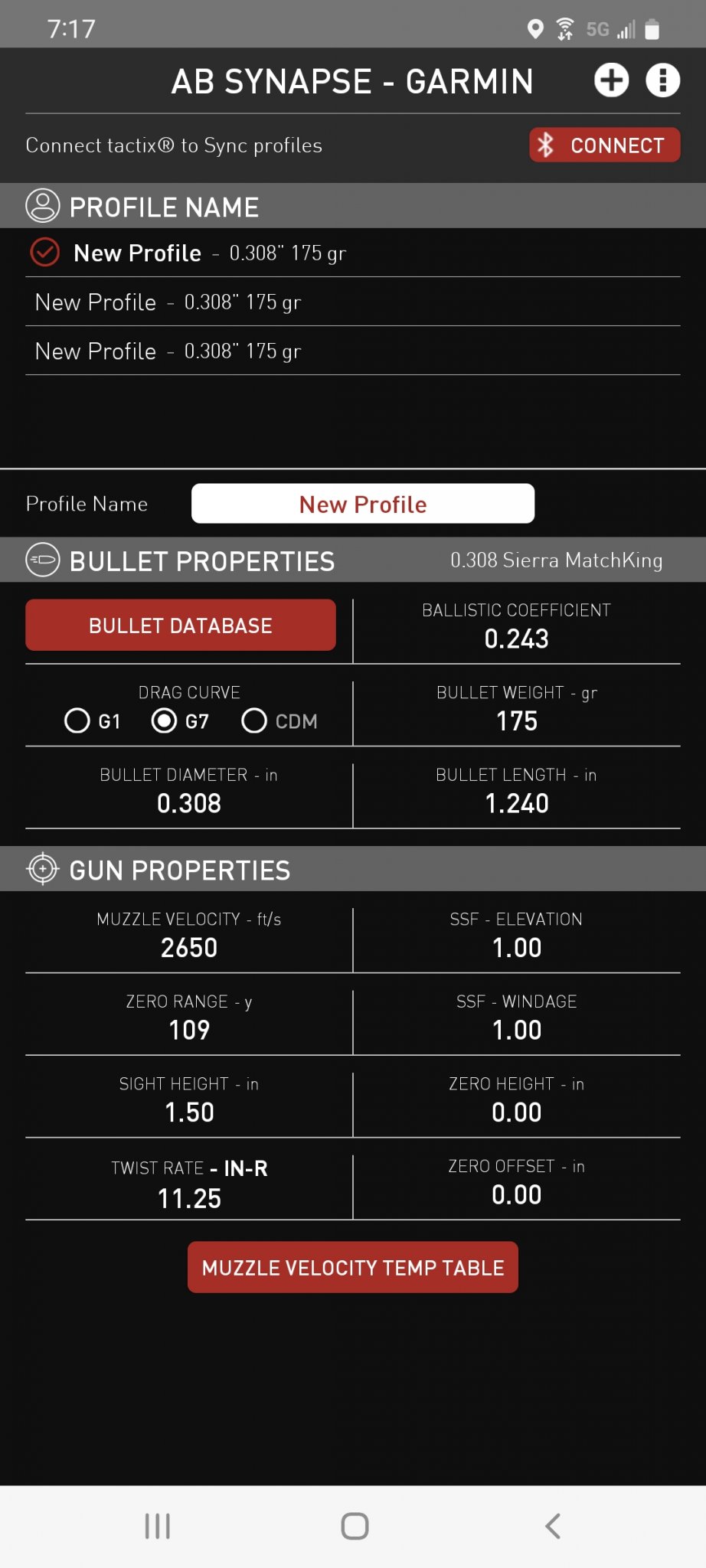Change the Twist Rate value
706x1568 pixels.
[188, 1198]
